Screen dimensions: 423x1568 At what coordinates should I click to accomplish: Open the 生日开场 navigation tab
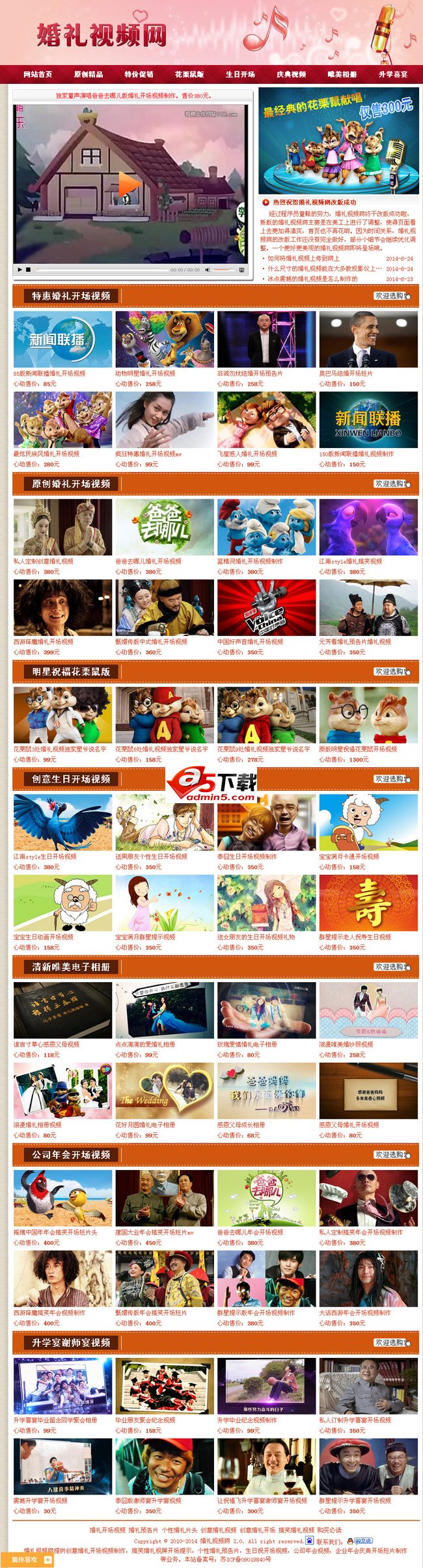240,75
